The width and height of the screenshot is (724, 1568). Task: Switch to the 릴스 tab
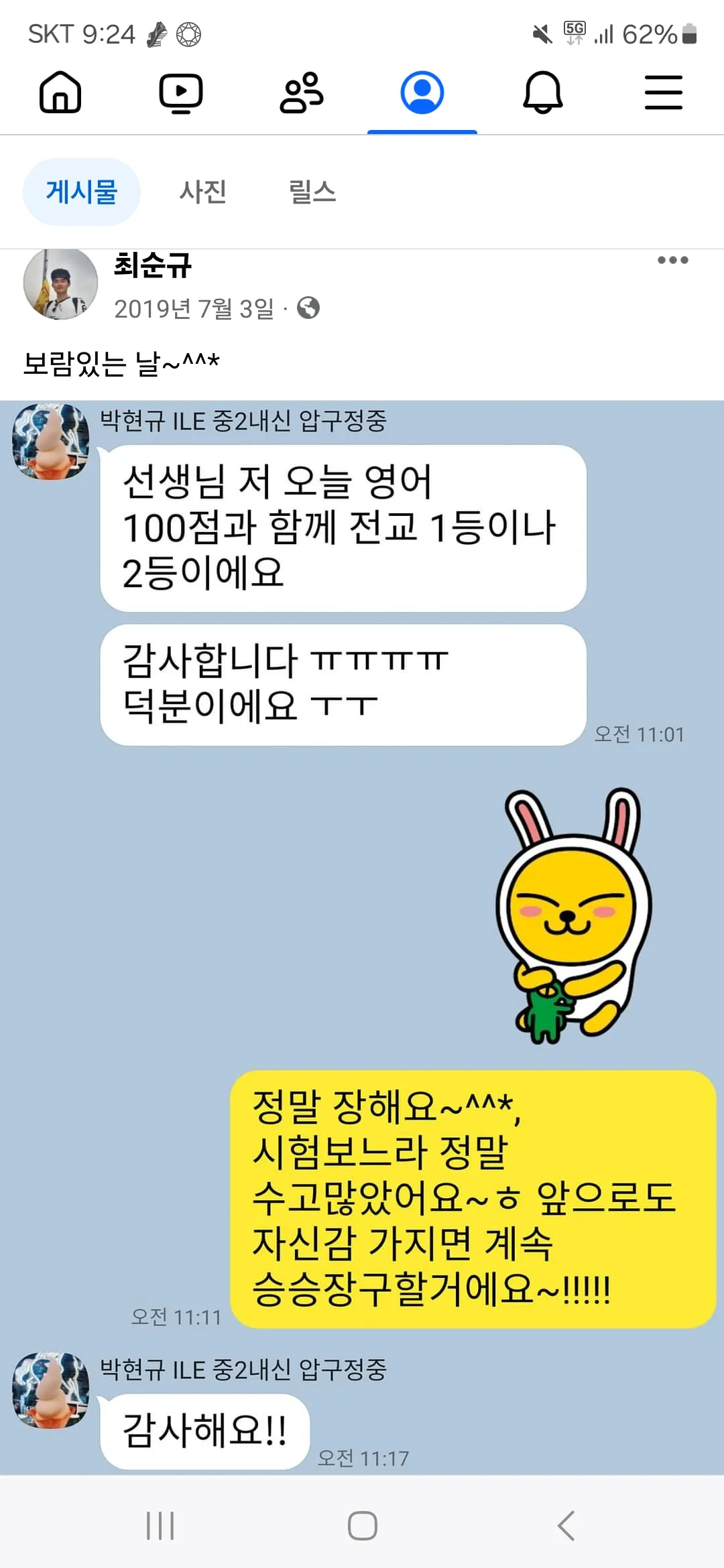(312, 192)
